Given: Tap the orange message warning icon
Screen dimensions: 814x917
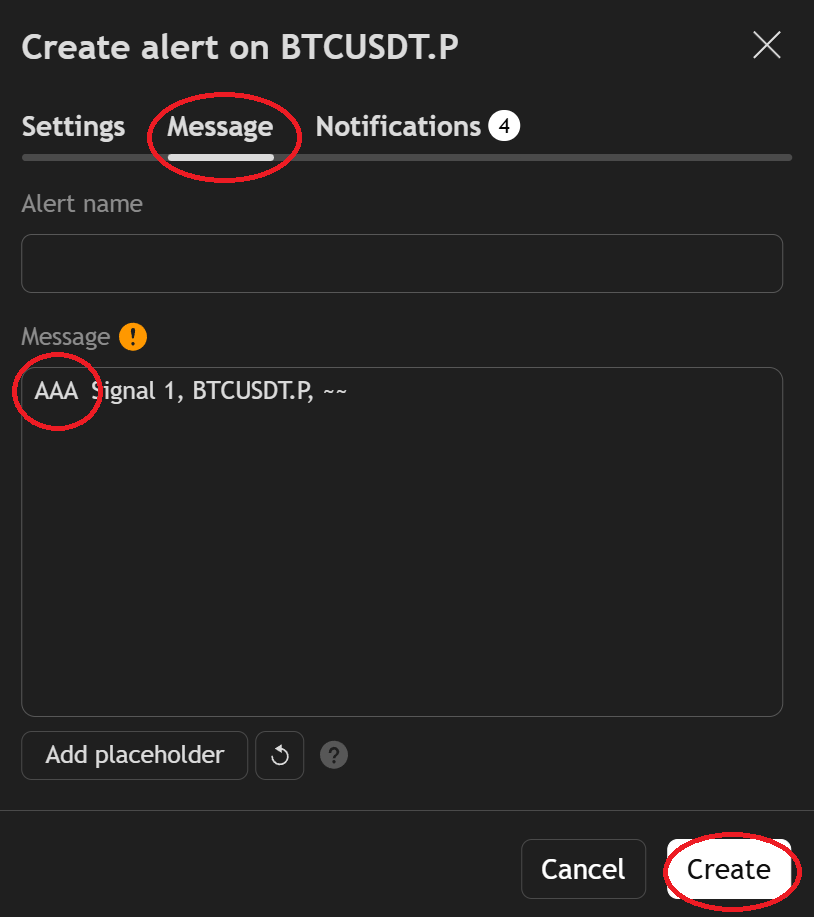Looking at the screenshot, I should tap(133, 337).
